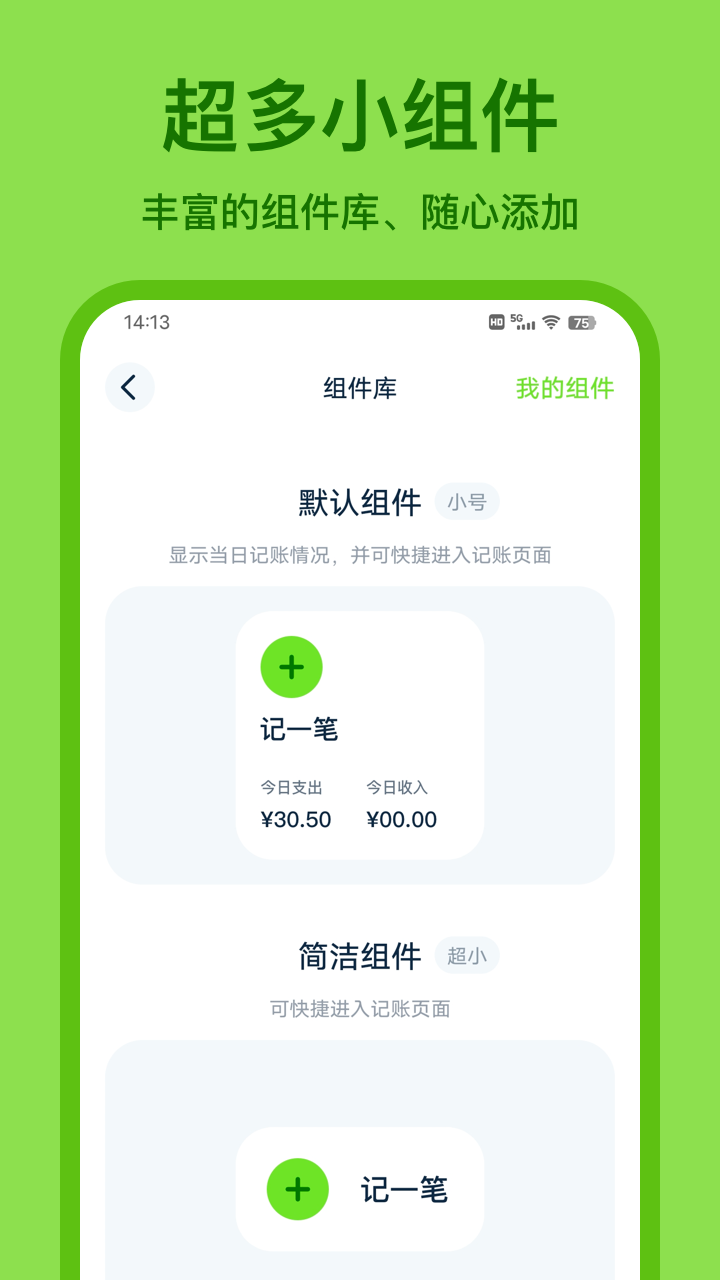Open 我的组件 in the top right
Screen dimensions: 720x1280
[x=566, y=388]
